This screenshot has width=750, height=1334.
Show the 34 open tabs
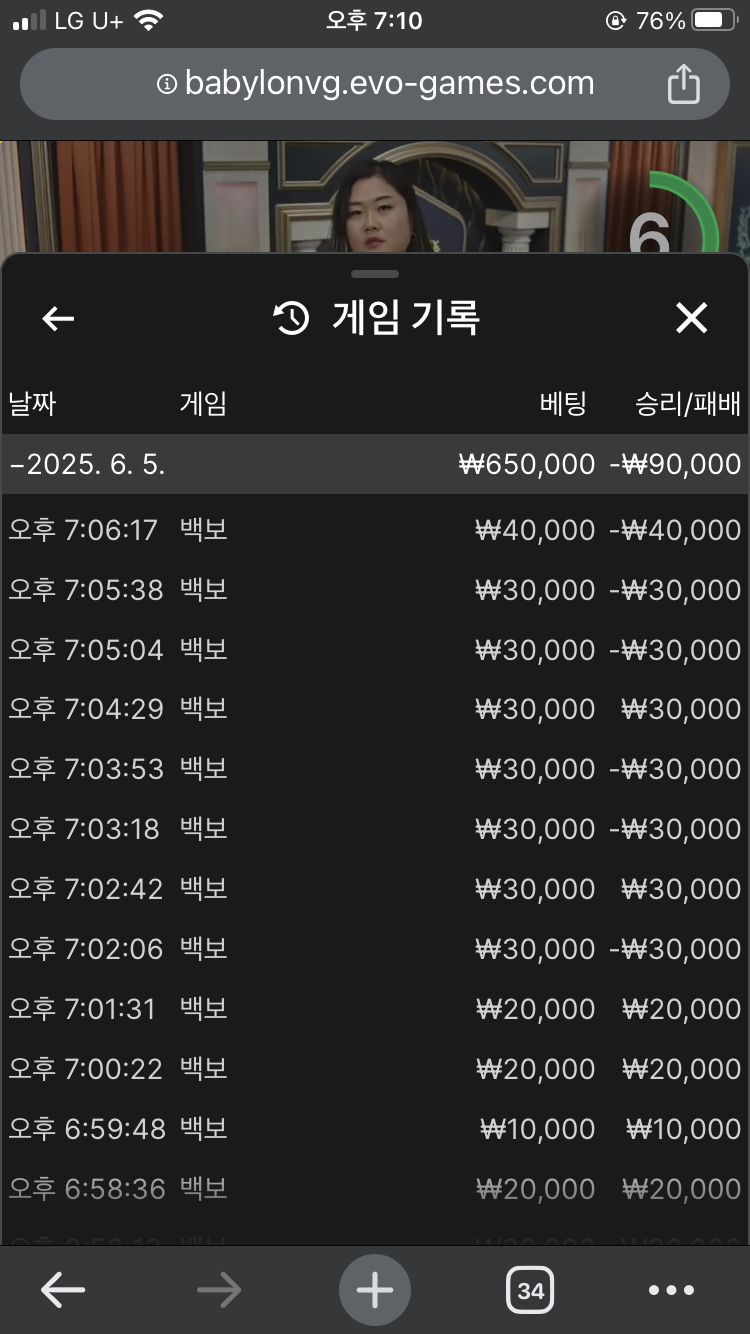click(x=530, y=1290)
